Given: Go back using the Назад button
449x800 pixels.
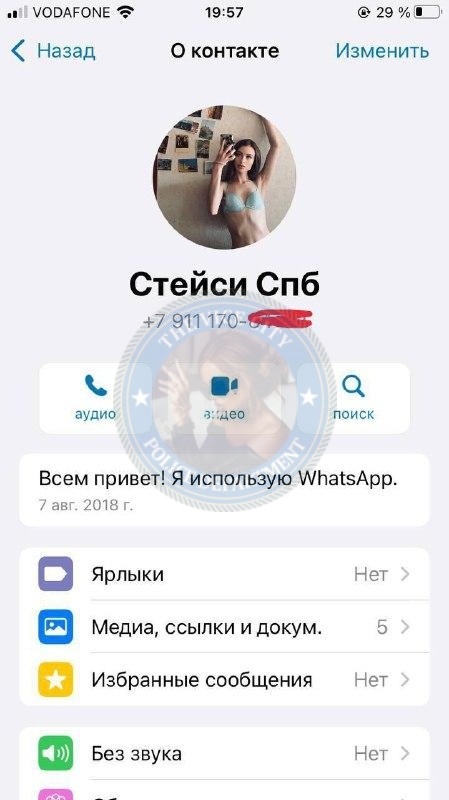Looking at the screenshot, I should click(x=53, y=51).
